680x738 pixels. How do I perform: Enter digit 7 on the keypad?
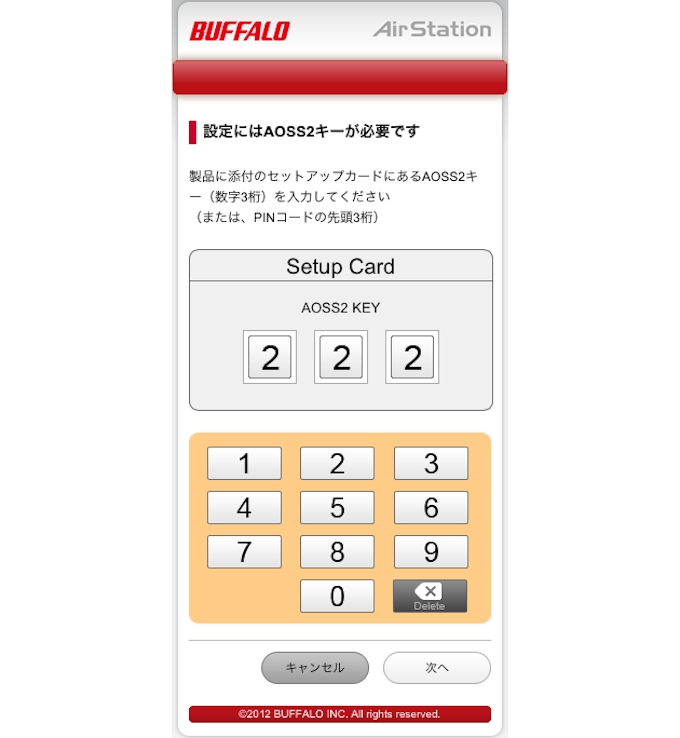[244, 552]
